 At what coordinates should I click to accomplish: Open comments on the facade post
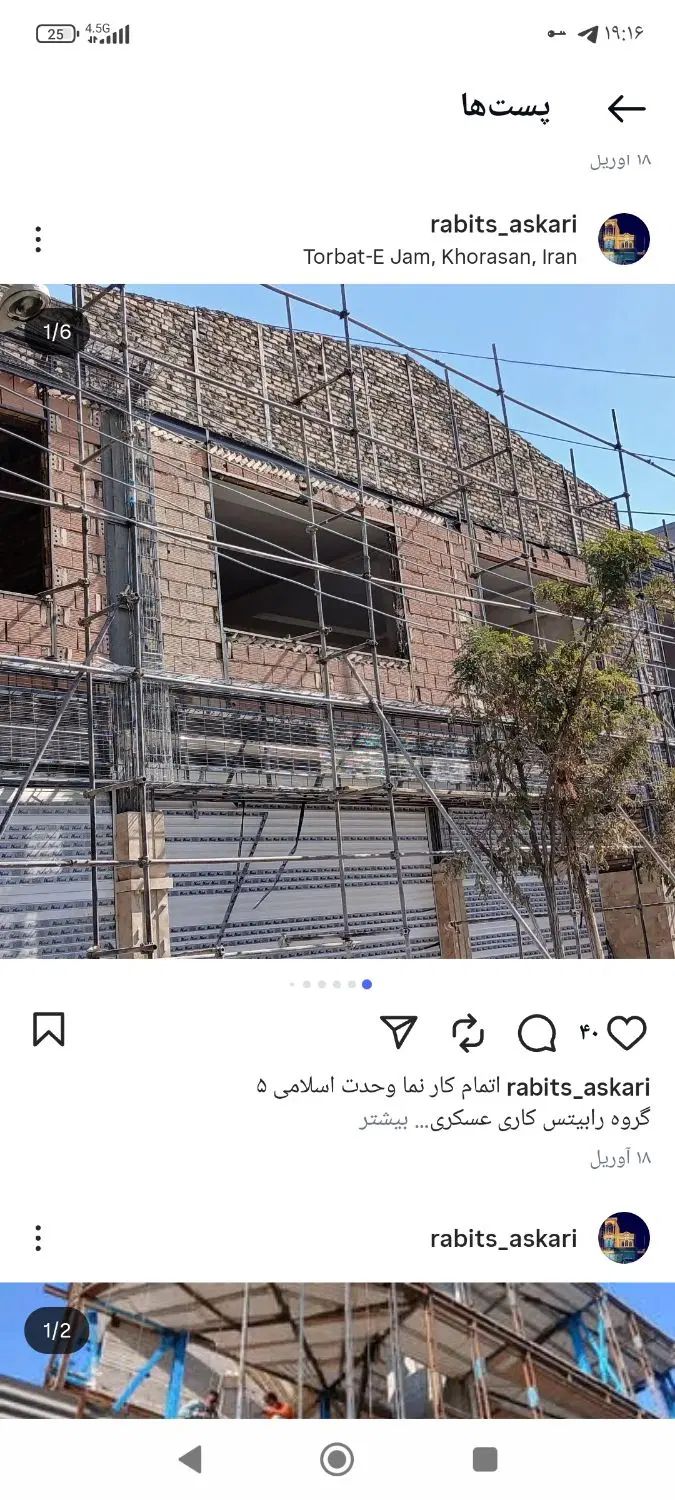click(537, 1033)
